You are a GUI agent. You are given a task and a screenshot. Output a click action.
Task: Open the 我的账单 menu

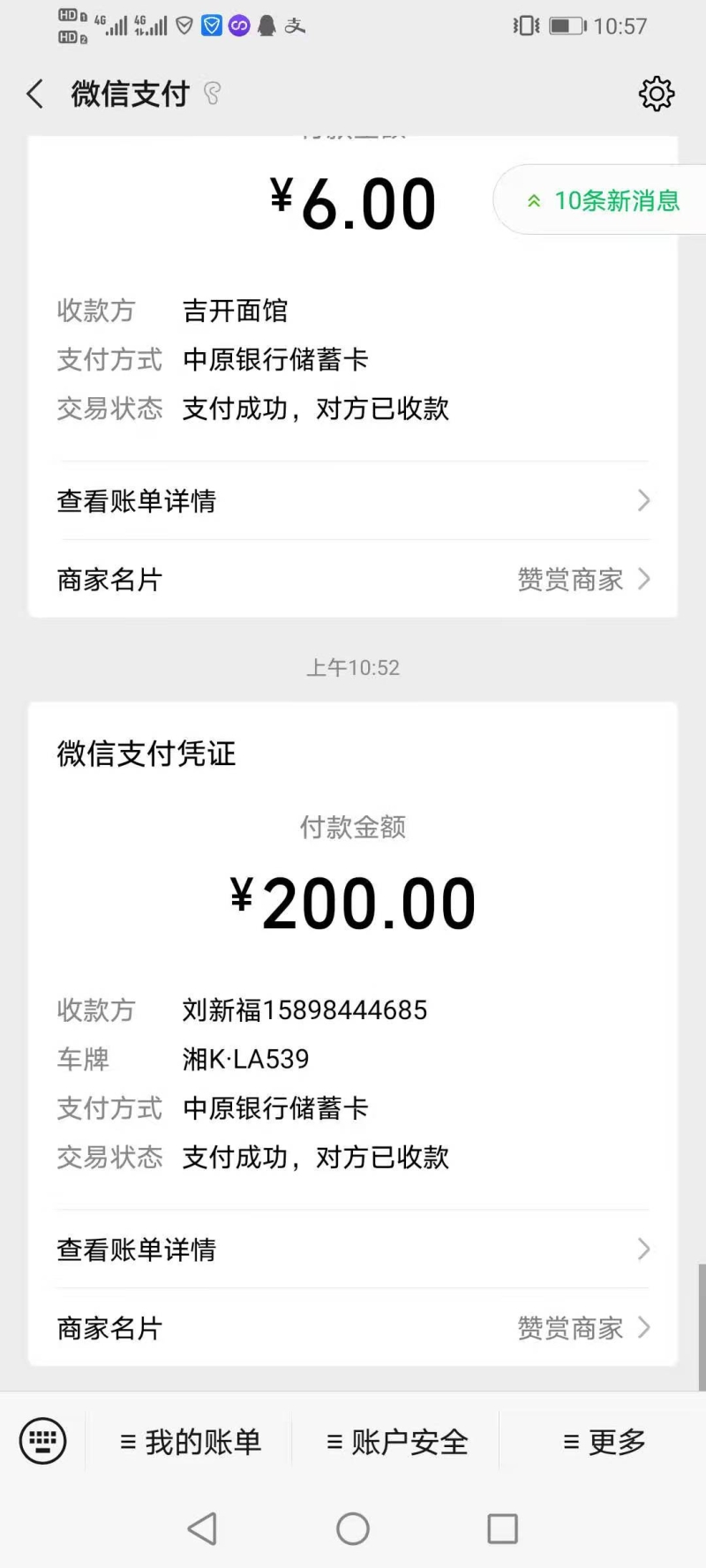click(x=191, y=1442)
